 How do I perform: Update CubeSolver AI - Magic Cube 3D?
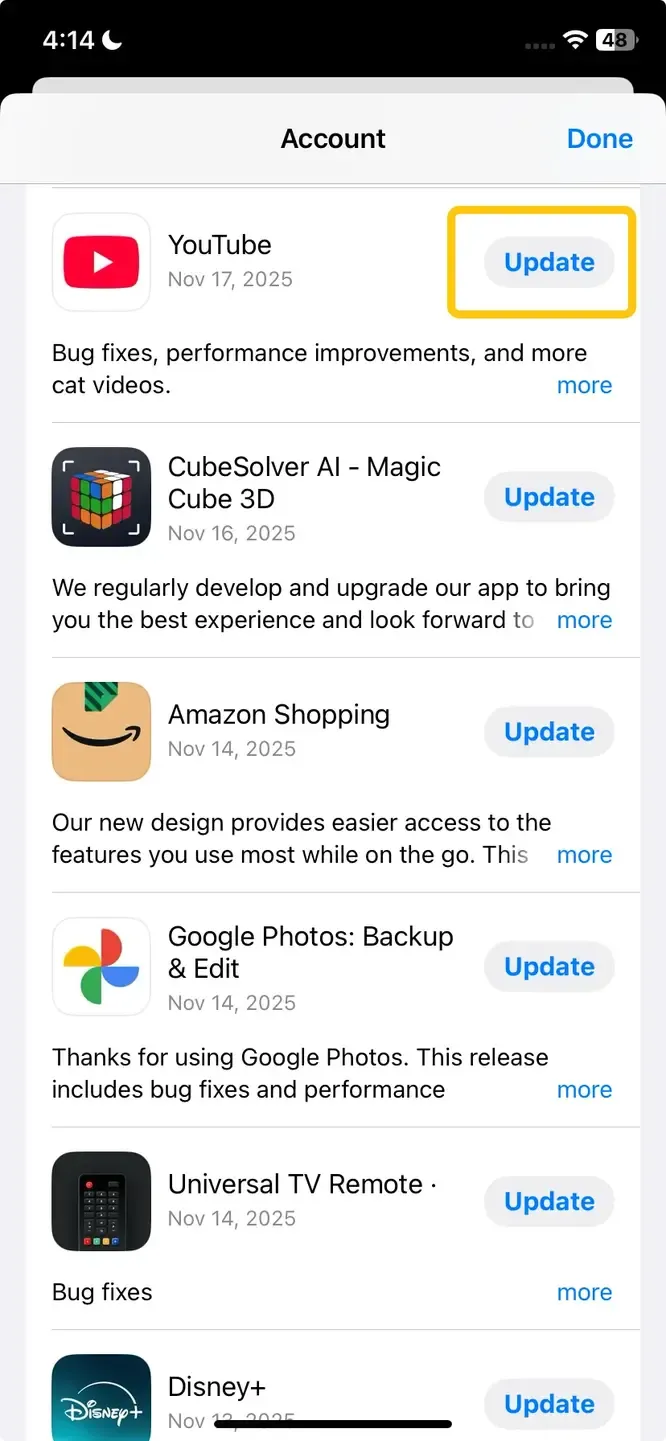(x=549, y=497)
